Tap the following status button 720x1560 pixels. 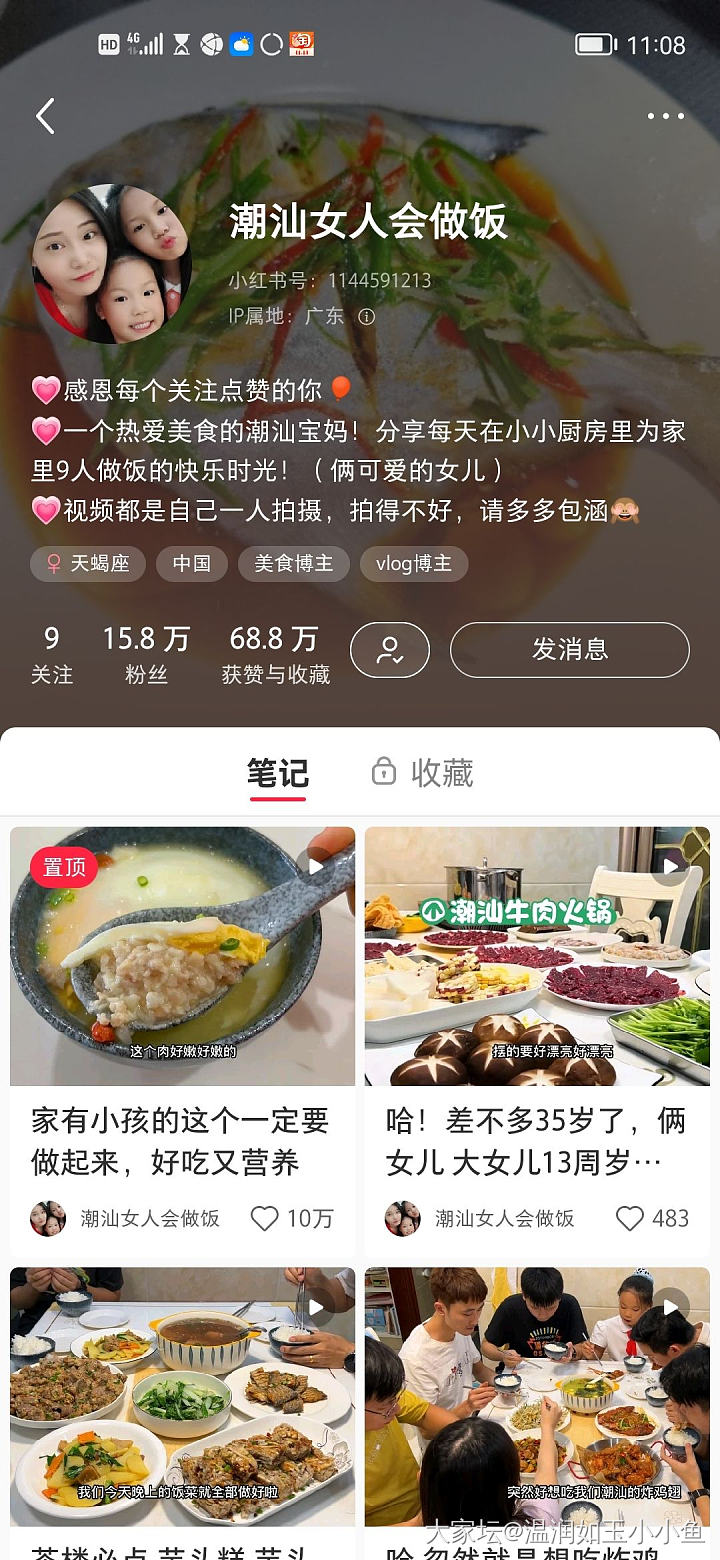(x=389, y=650)
